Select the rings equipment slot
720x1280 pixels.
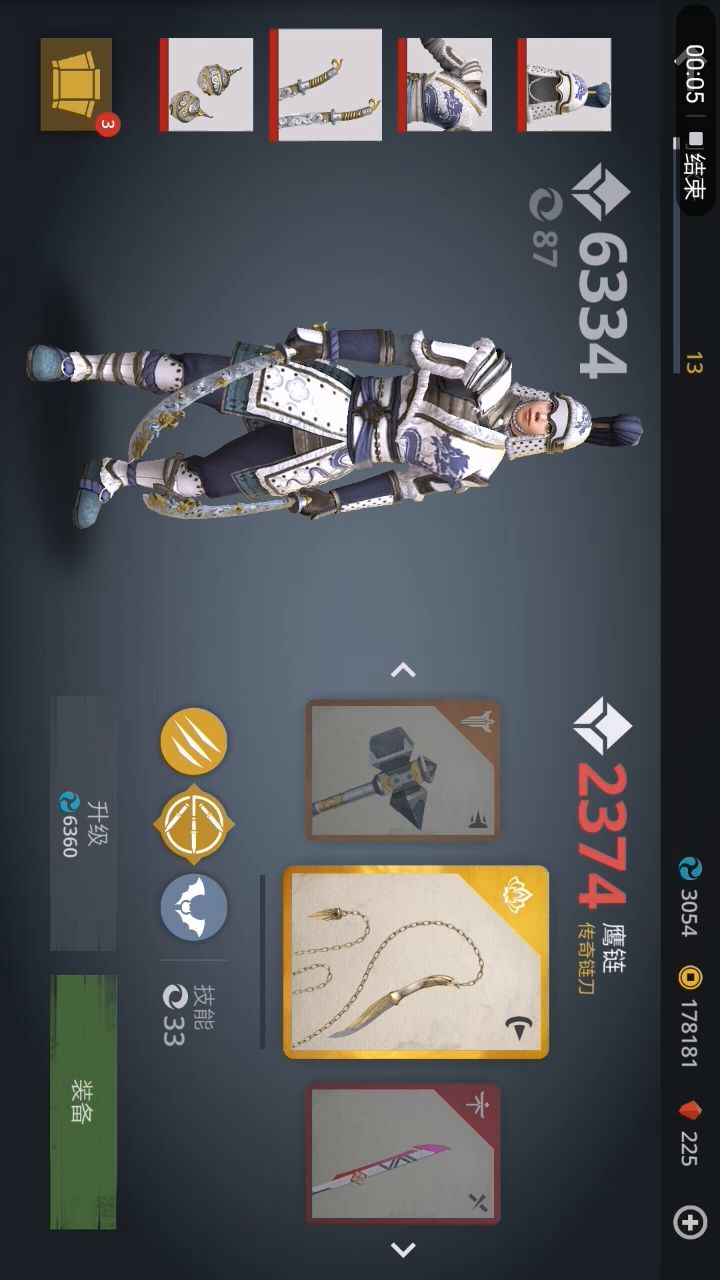[x=207, y=85]
